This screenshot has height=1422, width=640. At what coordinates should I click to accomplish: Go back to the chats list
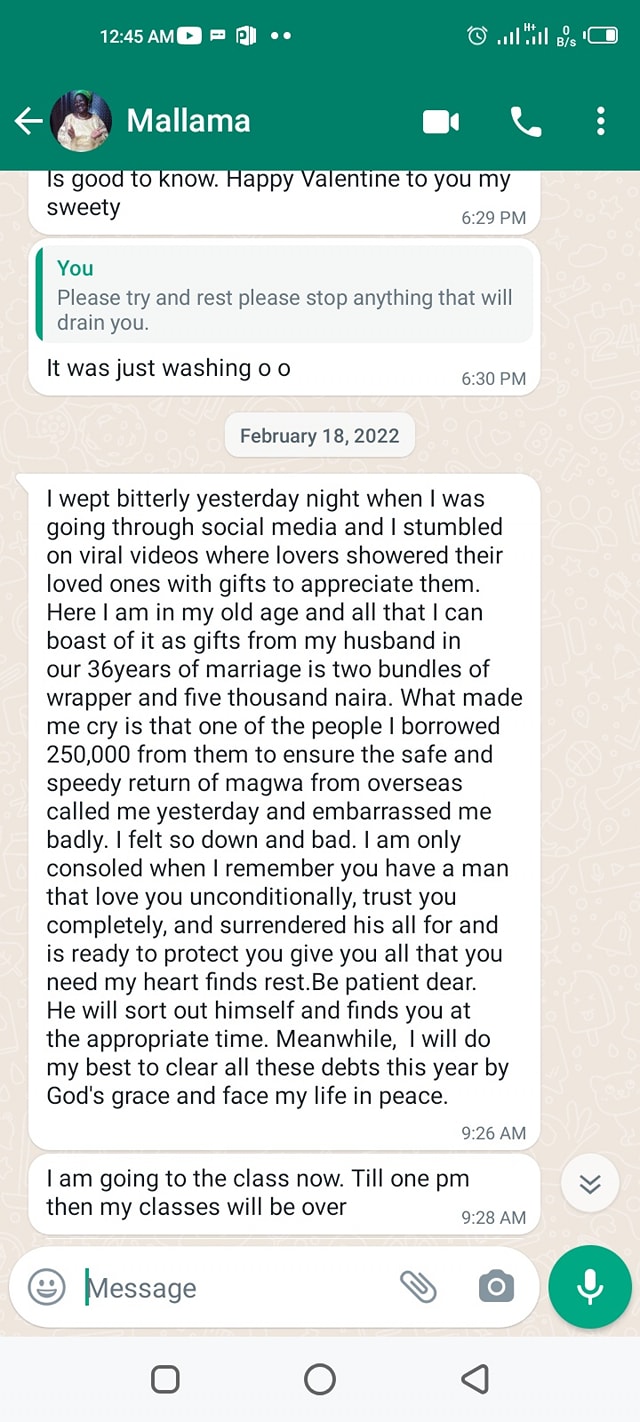28,121
